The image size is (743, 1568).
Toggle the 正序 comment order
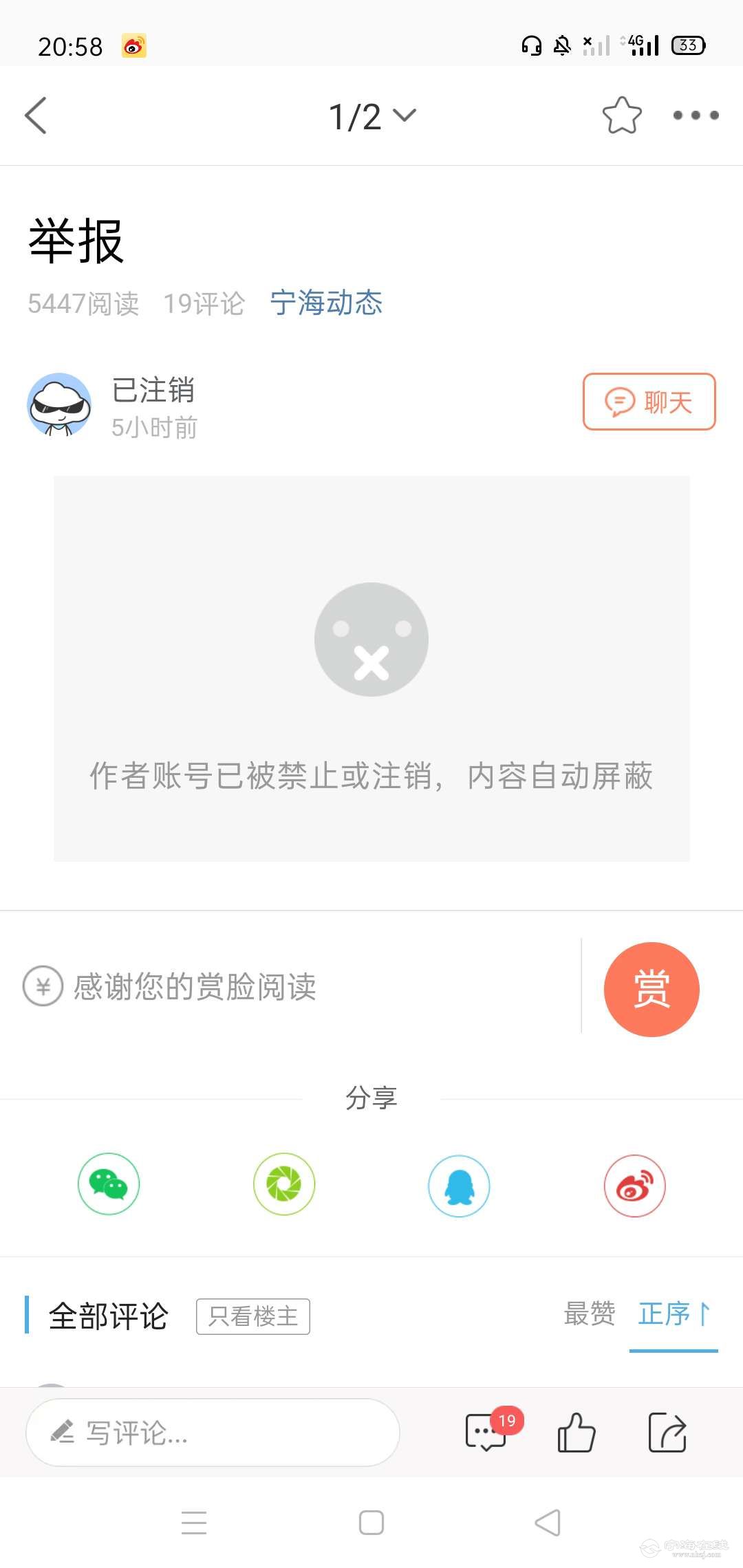tap(673, 1314)
